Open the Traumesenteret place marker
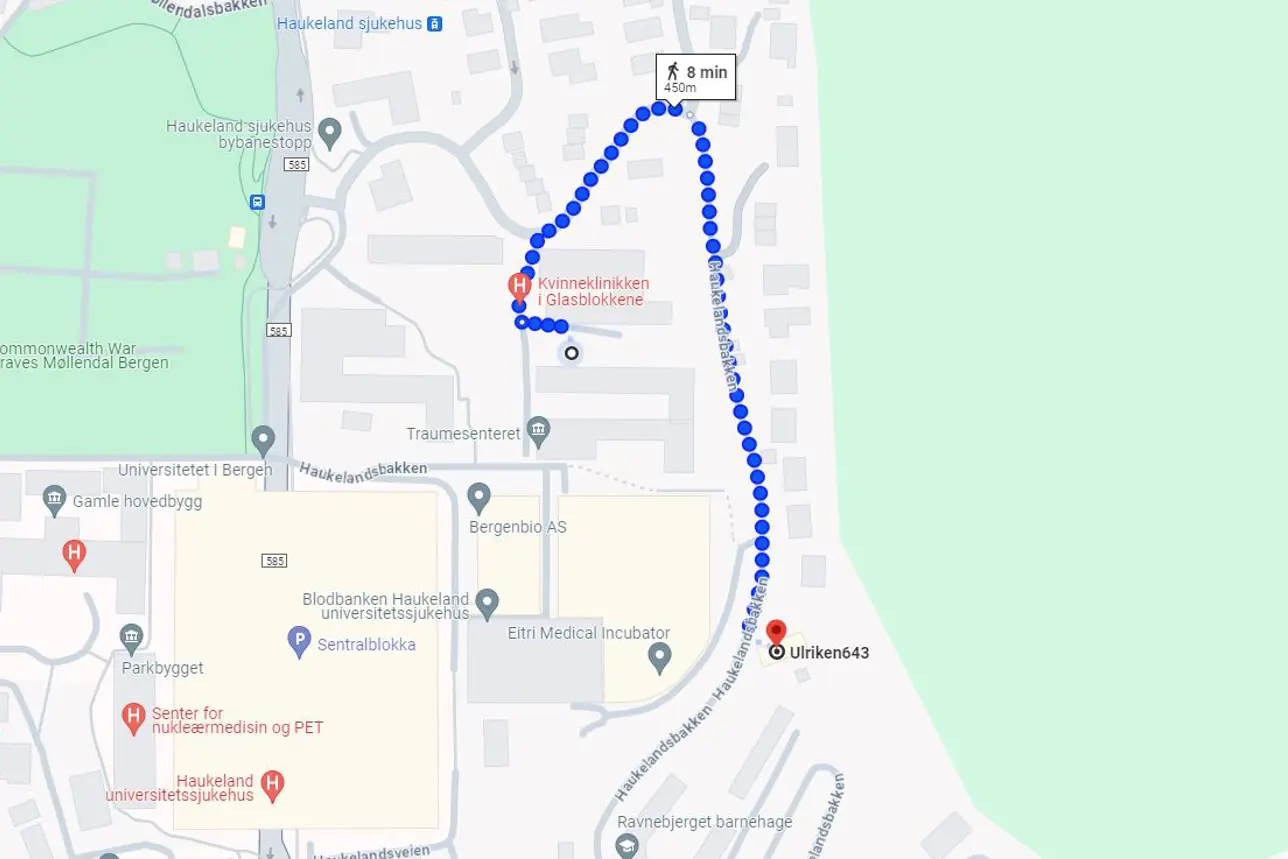 [538, 430]
